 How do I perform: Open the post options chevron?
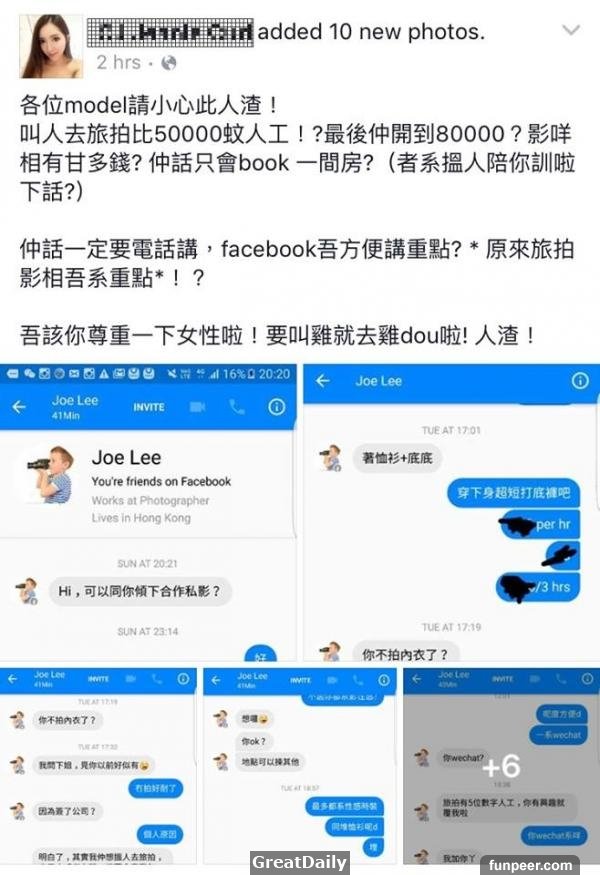click(x=572, y=31)
